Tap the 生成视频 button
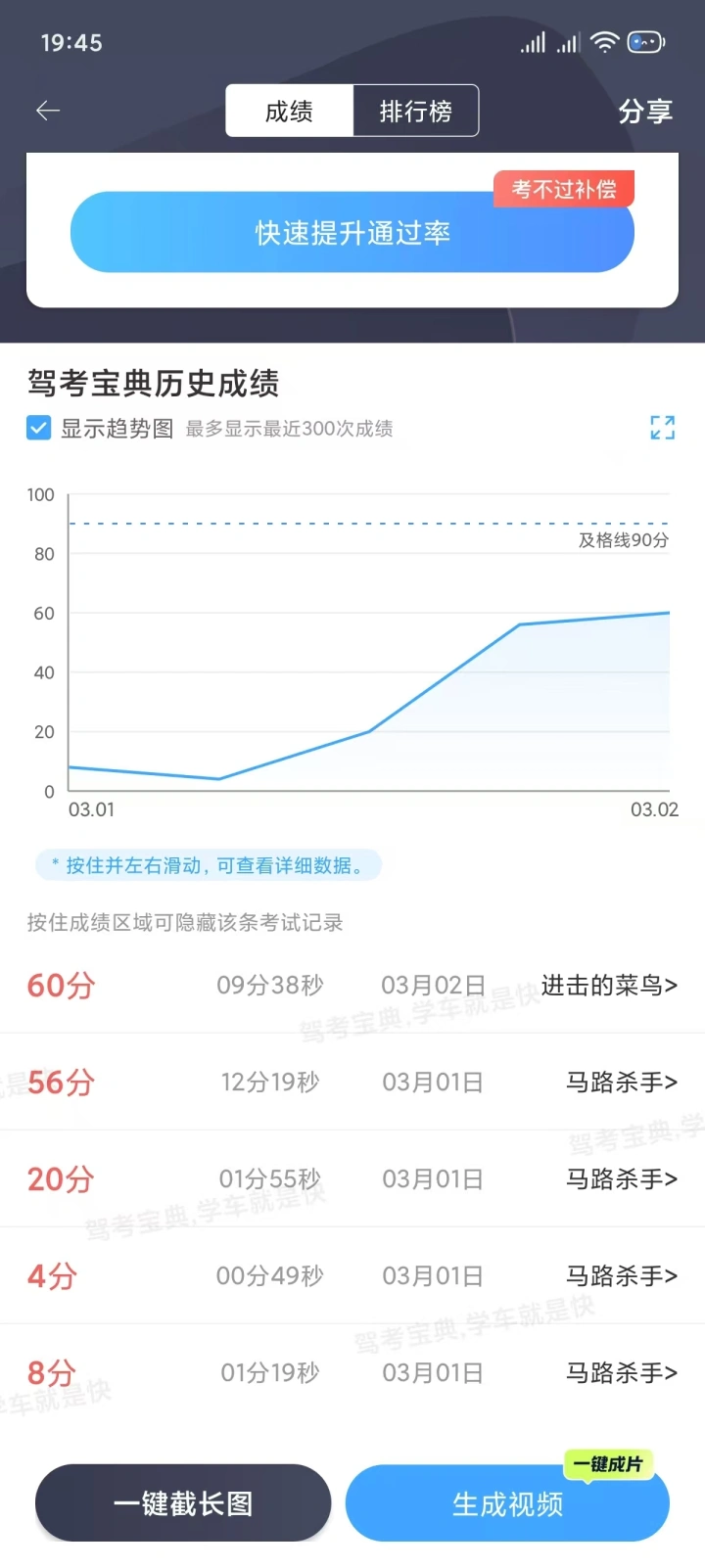The image size is (705, 1568). [507, 1502]
